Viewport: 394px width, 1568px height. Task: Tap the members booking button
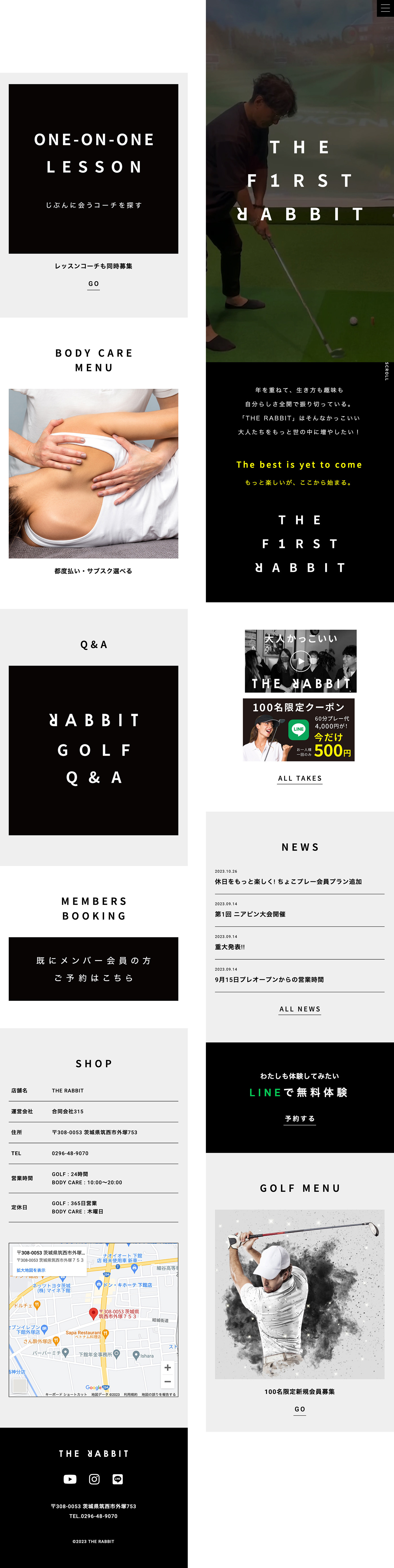coord(93,969)
